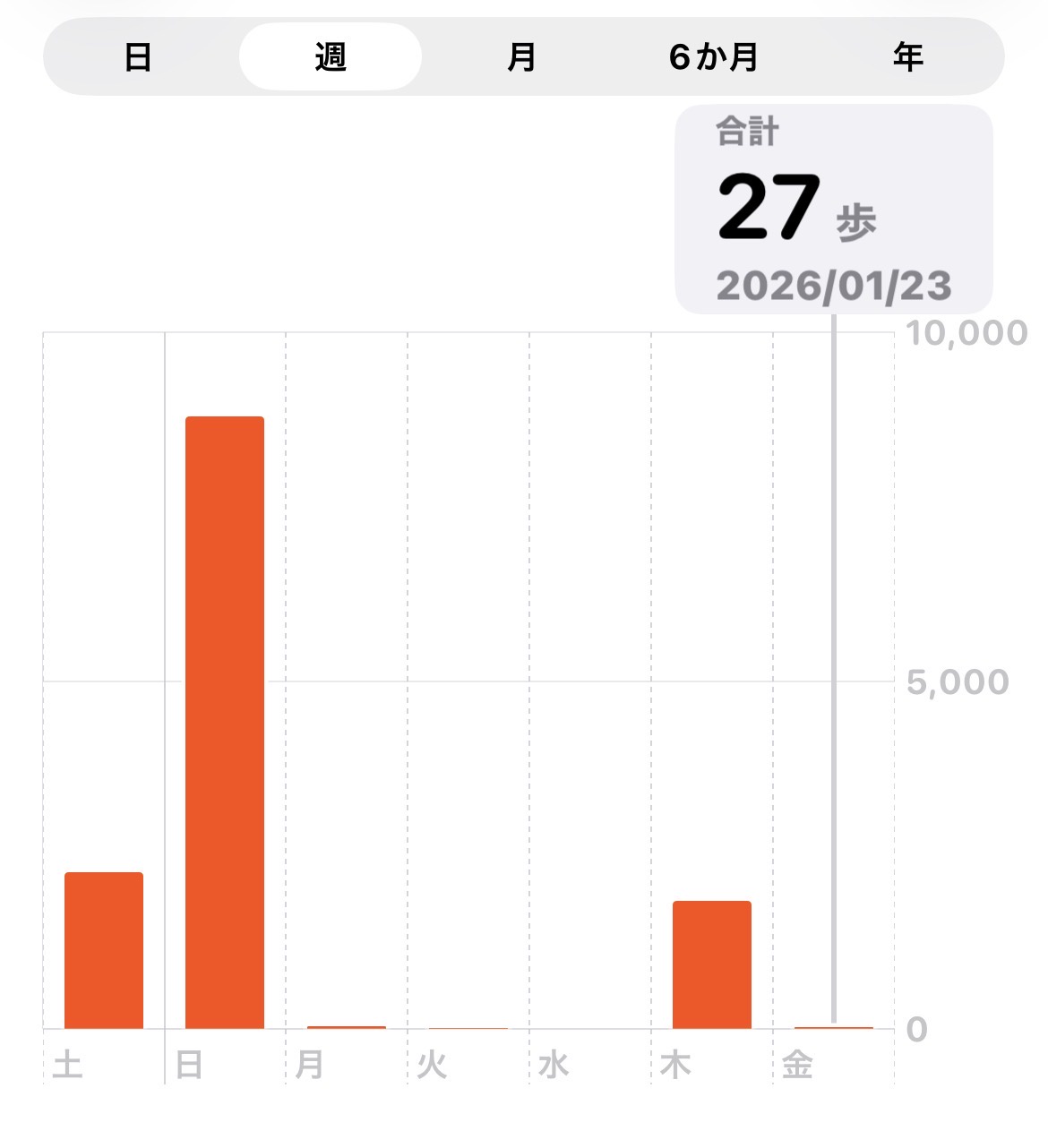Switch to the 日 (day) view
1048x1148 pixels.
pyautogui.click(x=137, y=57)
